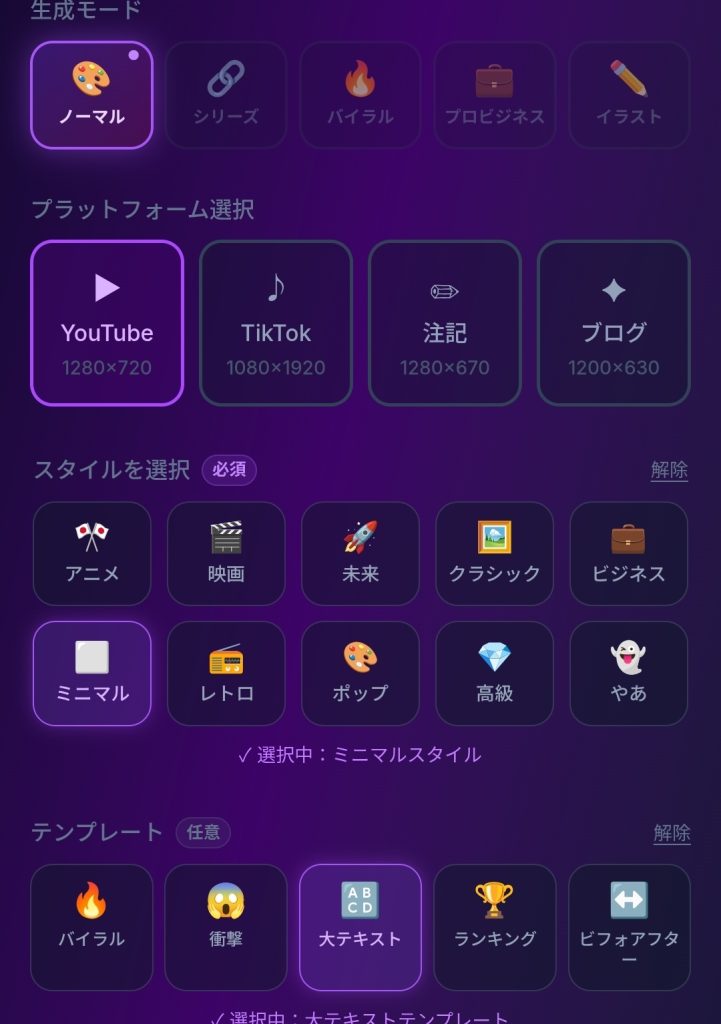Pick the 未来 style
Screen dimensions: 721x1024
tap(360, 553)
